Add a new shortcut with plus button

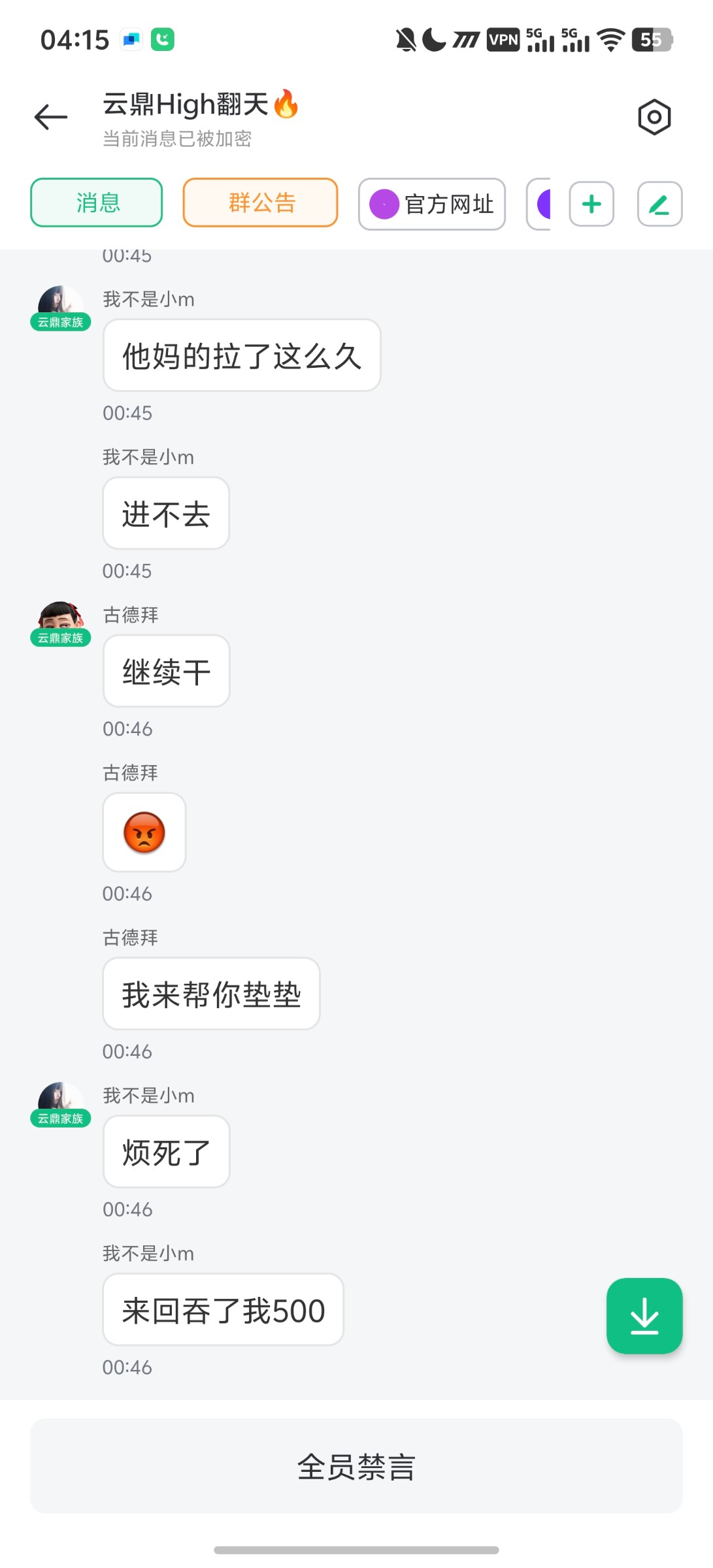pyautogui.click(x=591, y=204)
